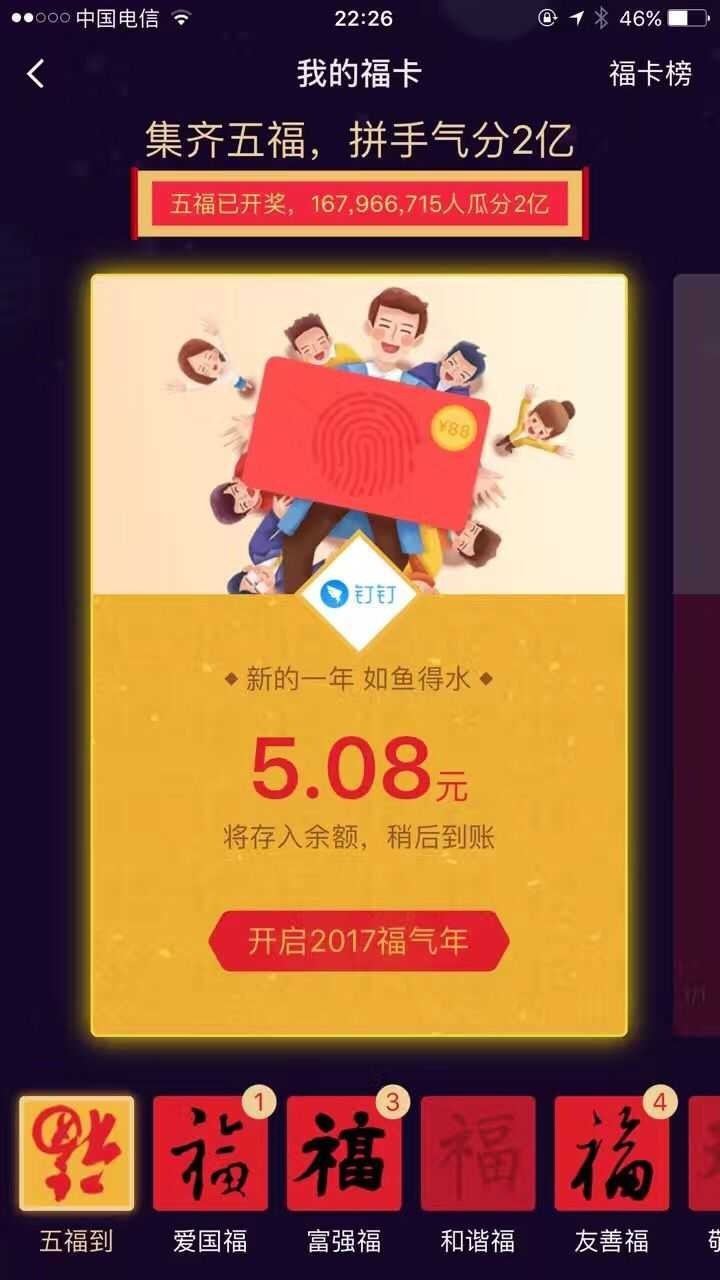Tap the 开启2017福气年 button

(359, 941)
